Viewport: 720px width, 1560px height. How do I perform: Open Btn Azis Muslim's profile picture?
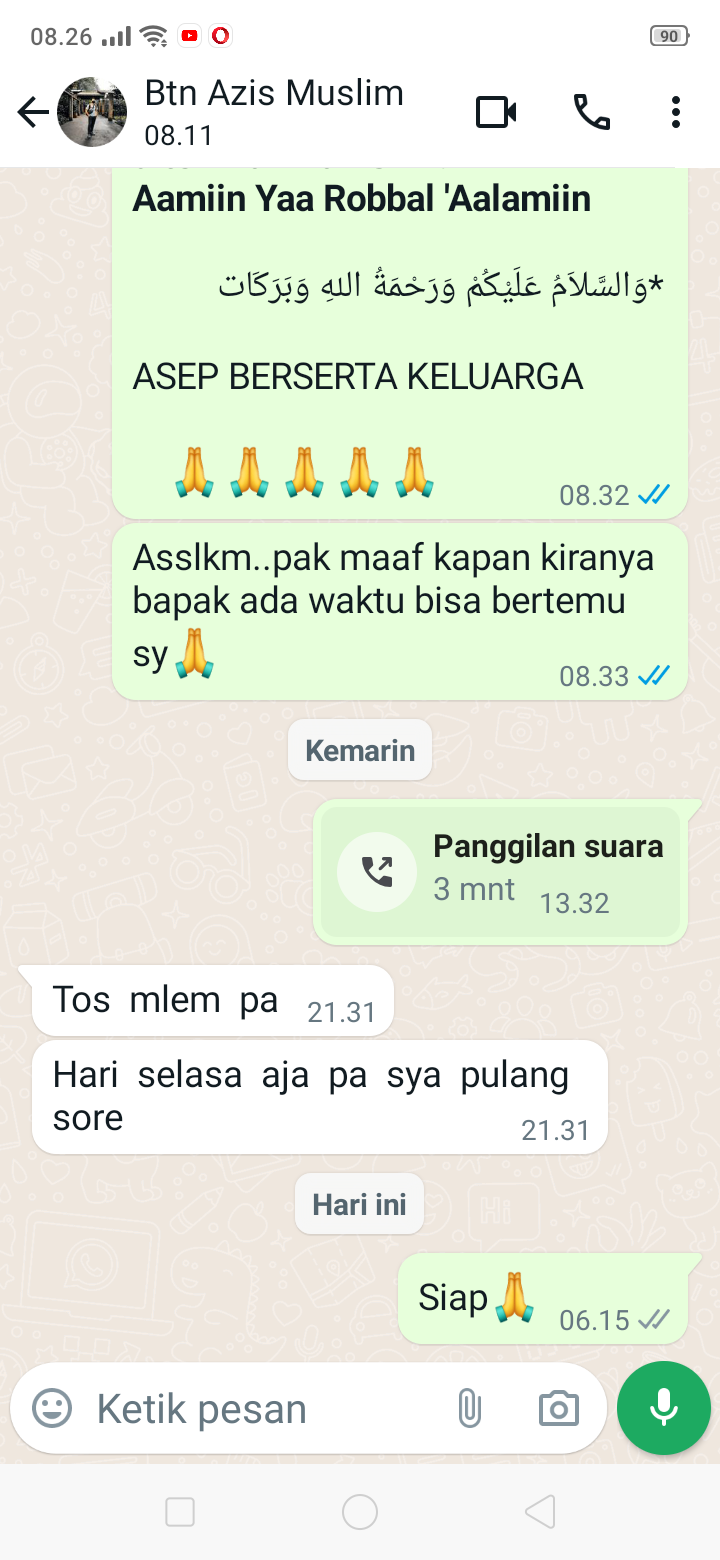click(92, 112)
